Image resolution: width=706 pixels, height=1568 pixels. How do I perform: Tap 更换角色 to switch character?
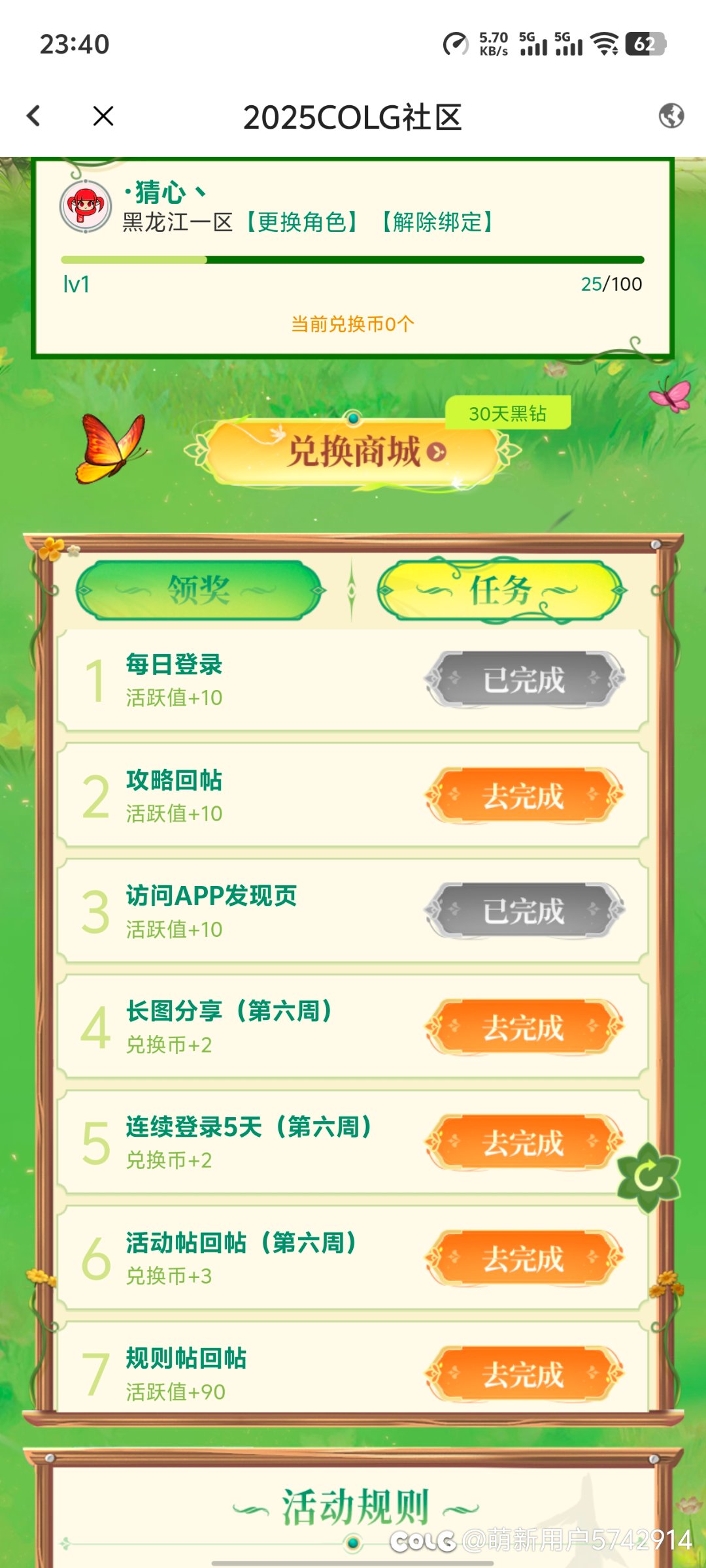click(301, 222)
